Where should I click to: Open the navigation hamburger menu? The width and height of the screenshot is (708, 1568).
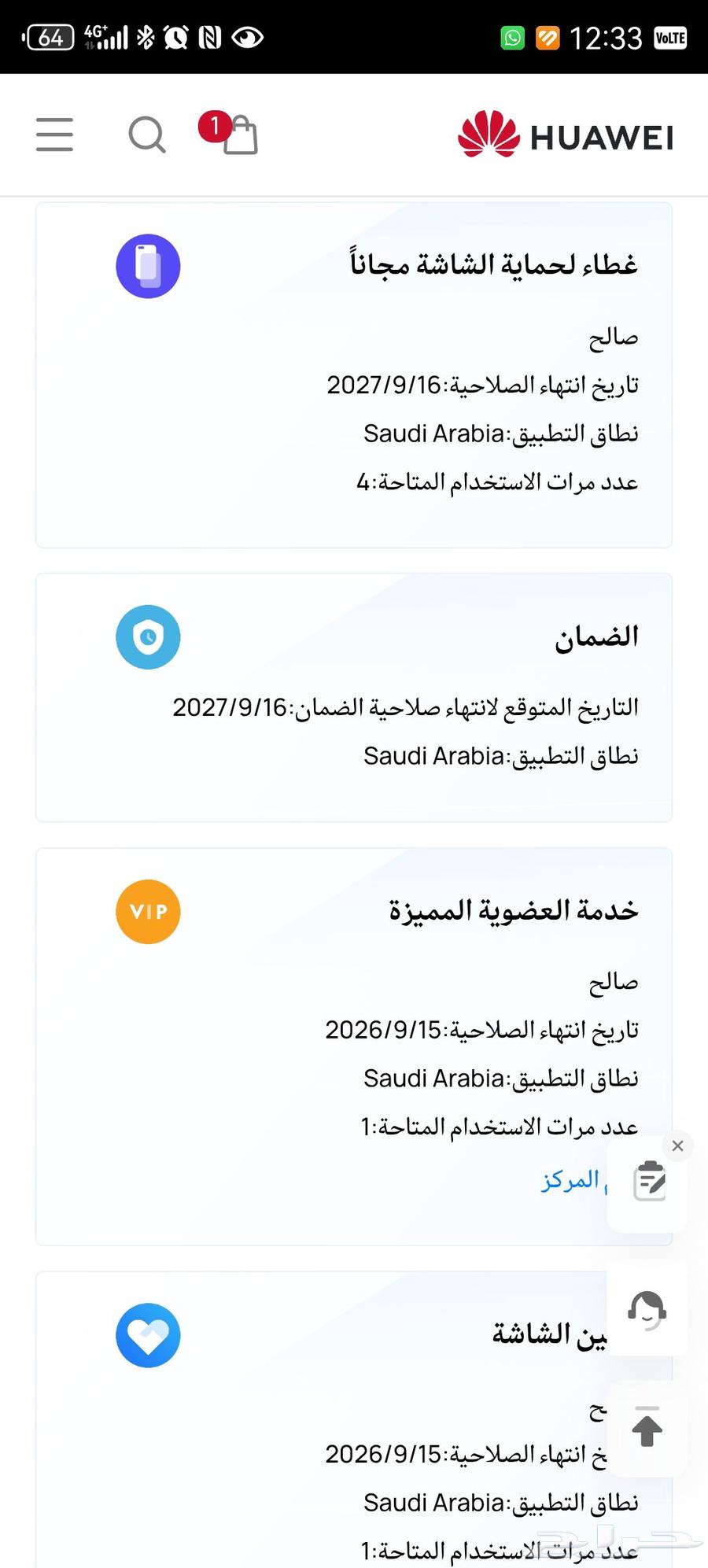(54, 135)
